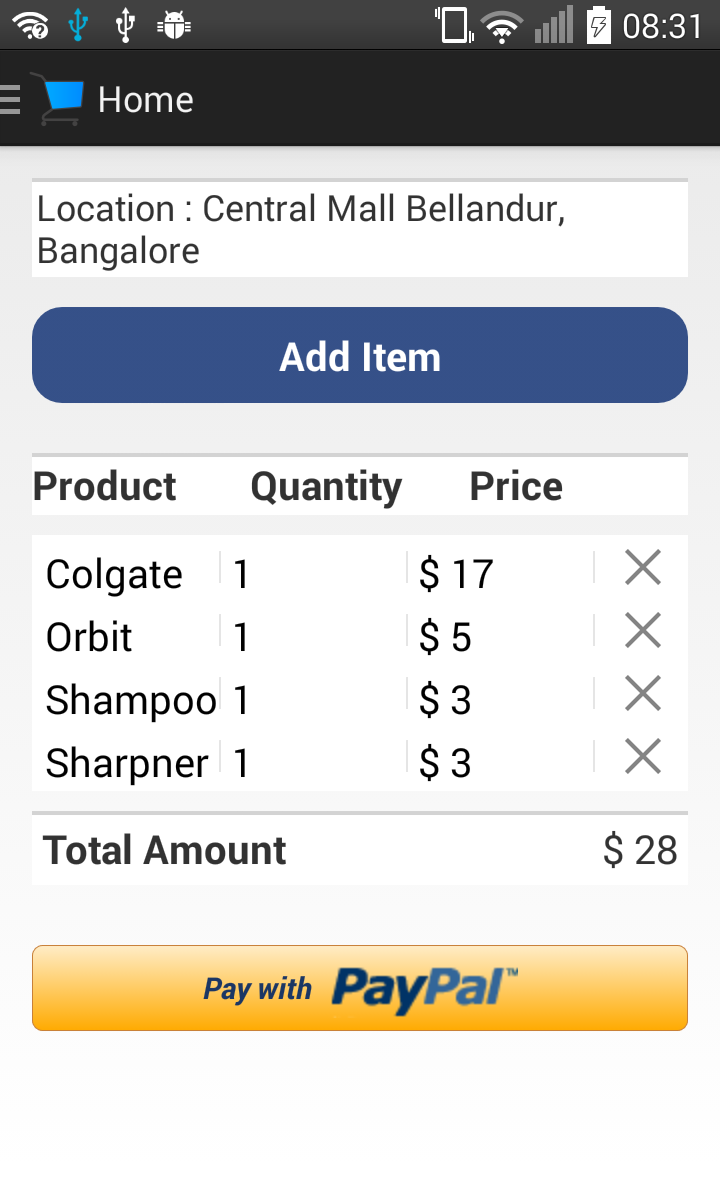Remove Shampoo from the list
Viewport: 720px width, 1188px height.
pyautogui.click(x=642, y=694)
